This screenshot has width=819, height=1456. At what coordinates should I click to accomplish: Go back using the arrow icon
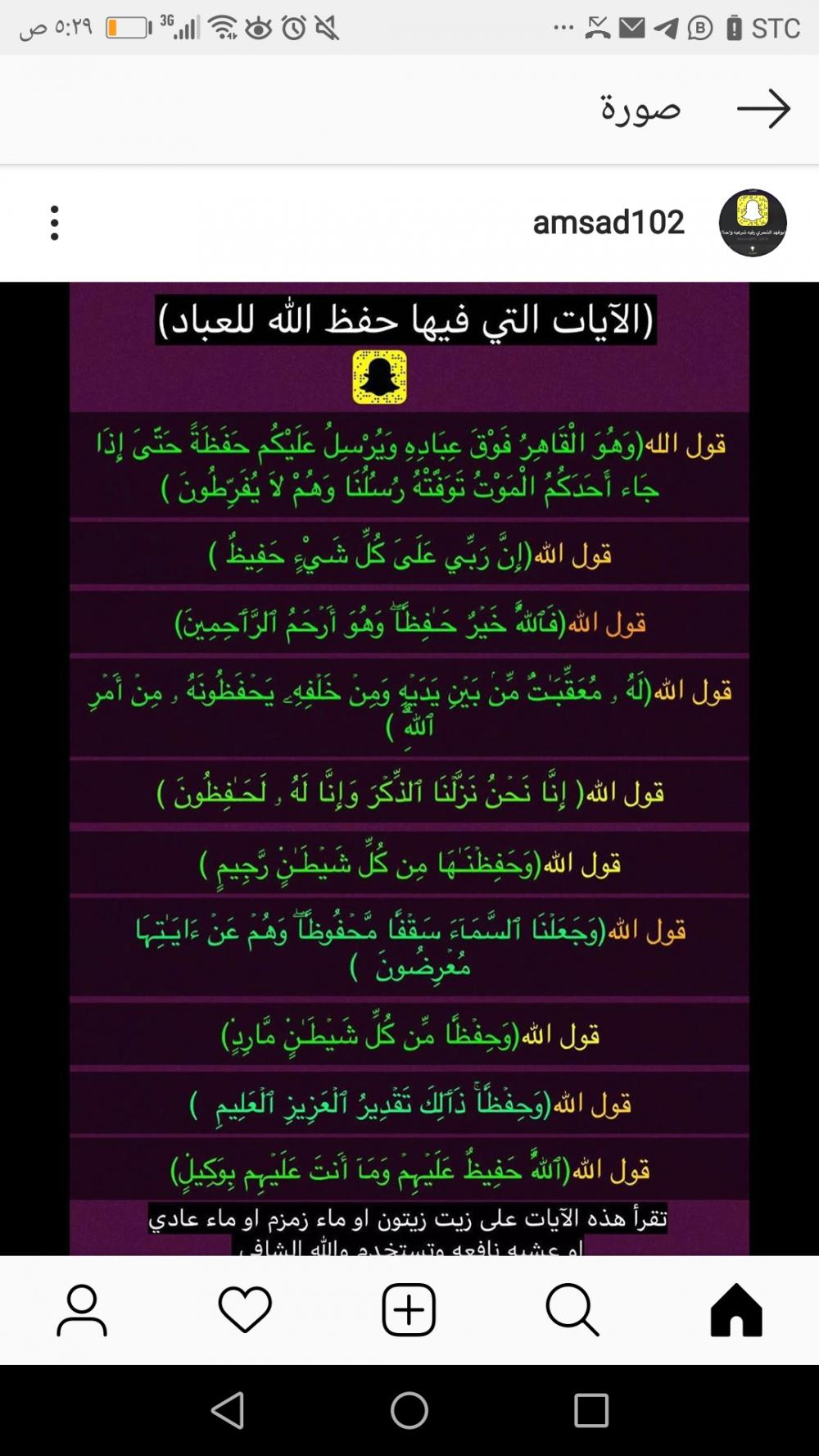click(763, 109)
